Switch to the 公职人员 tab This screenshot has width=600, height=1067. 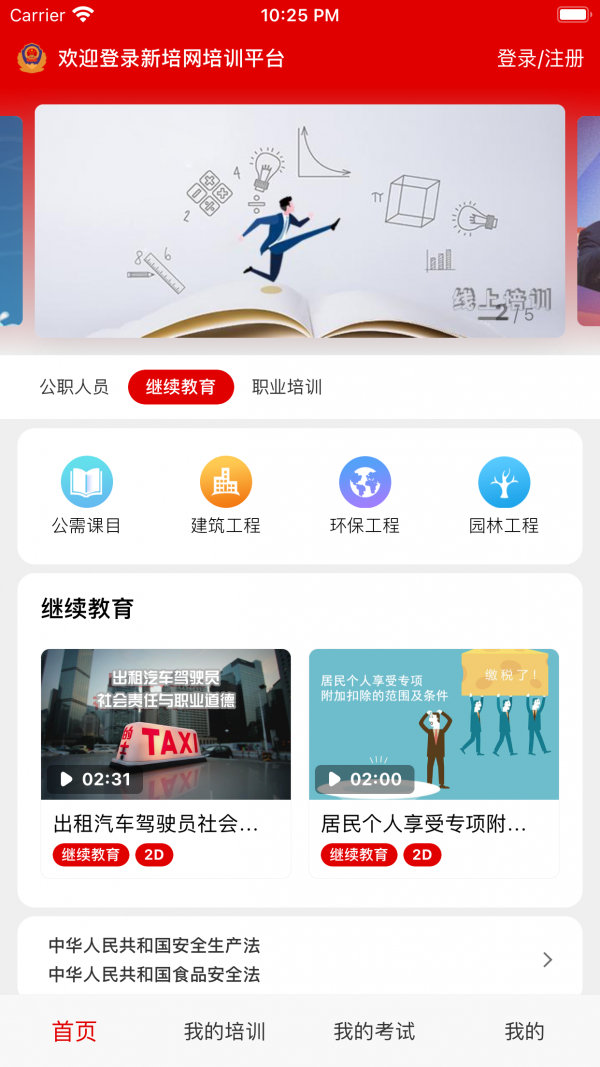74,387
